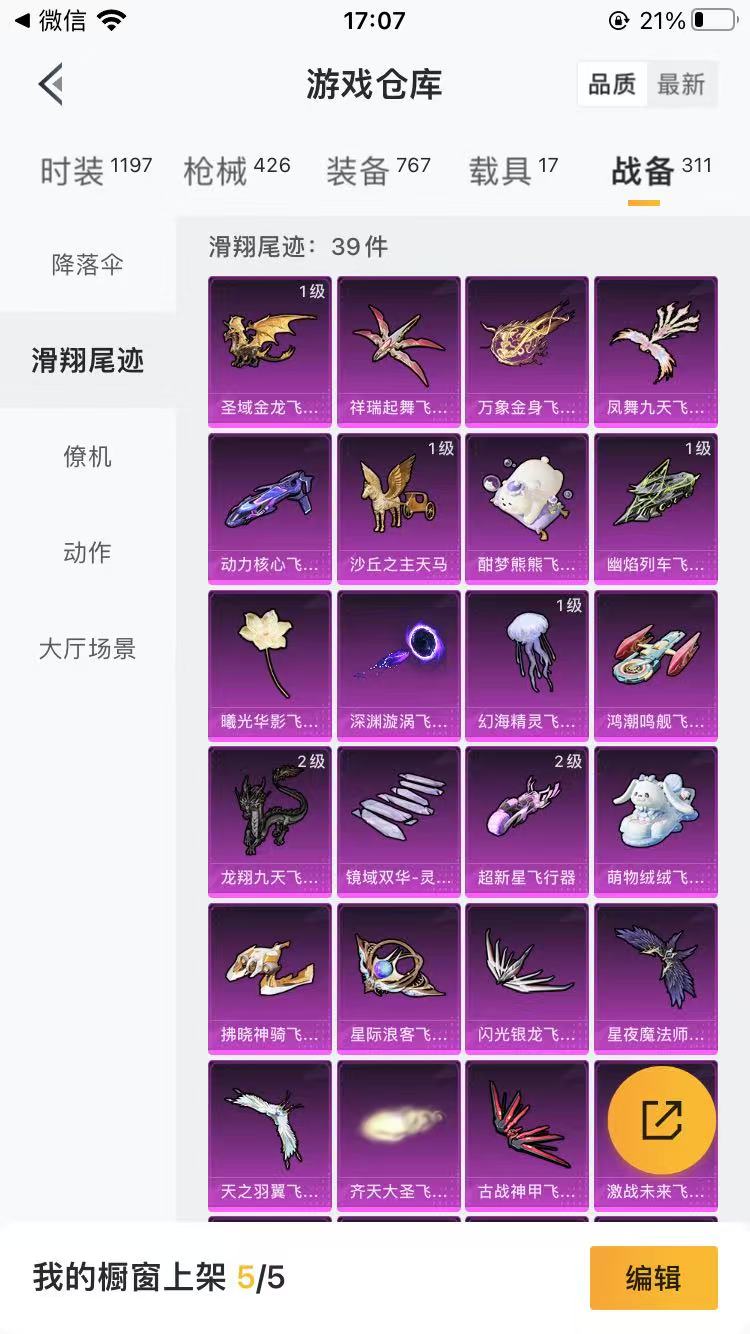Viewport: 750px width, 1334px height.
Task: Select the 品质 sort option
Action: [612, 85]
